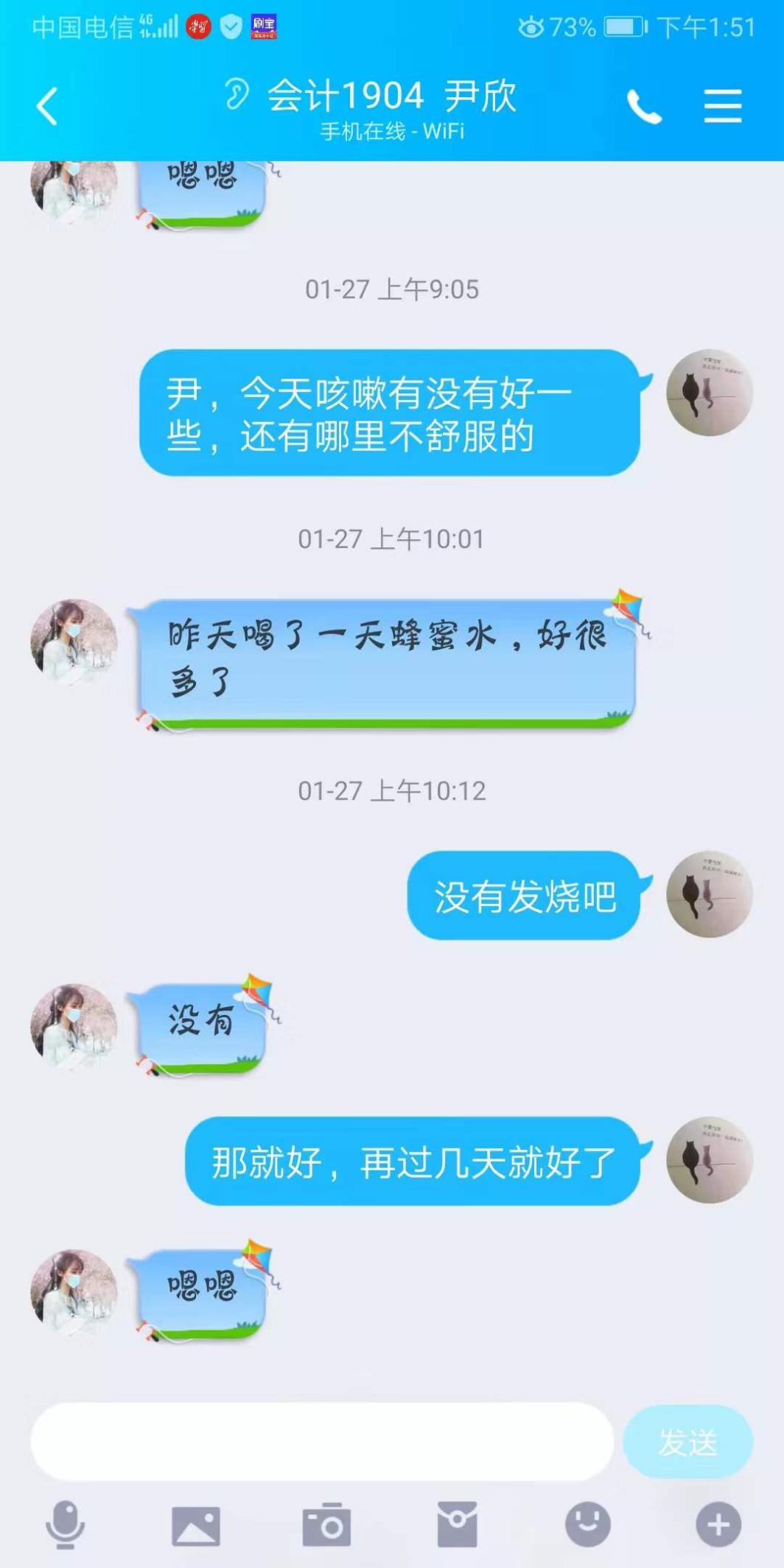The image size is (784, 1568).
Task: Open the camera to take a photo
Action: point(326,1525)
